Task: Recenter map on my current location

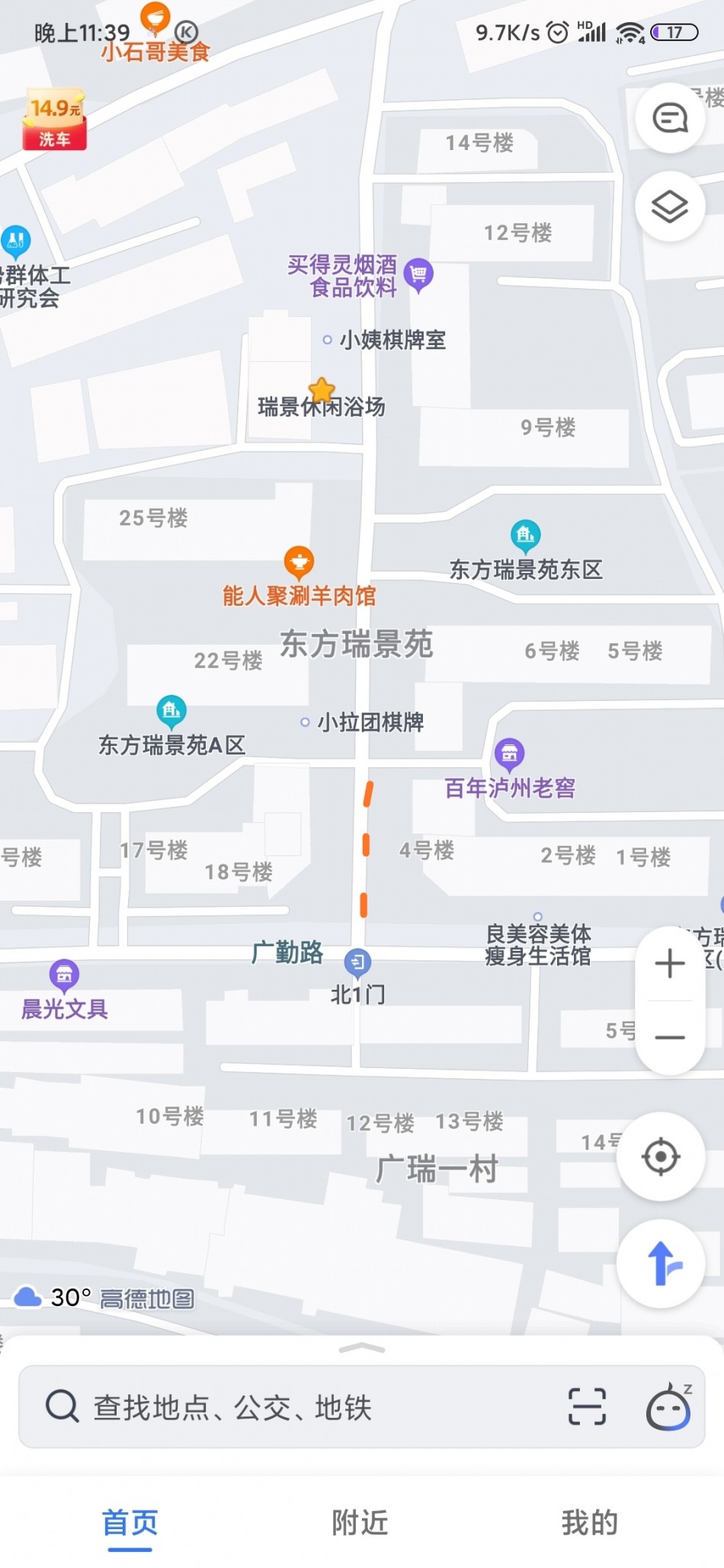Action: (x=661, y=1157)
